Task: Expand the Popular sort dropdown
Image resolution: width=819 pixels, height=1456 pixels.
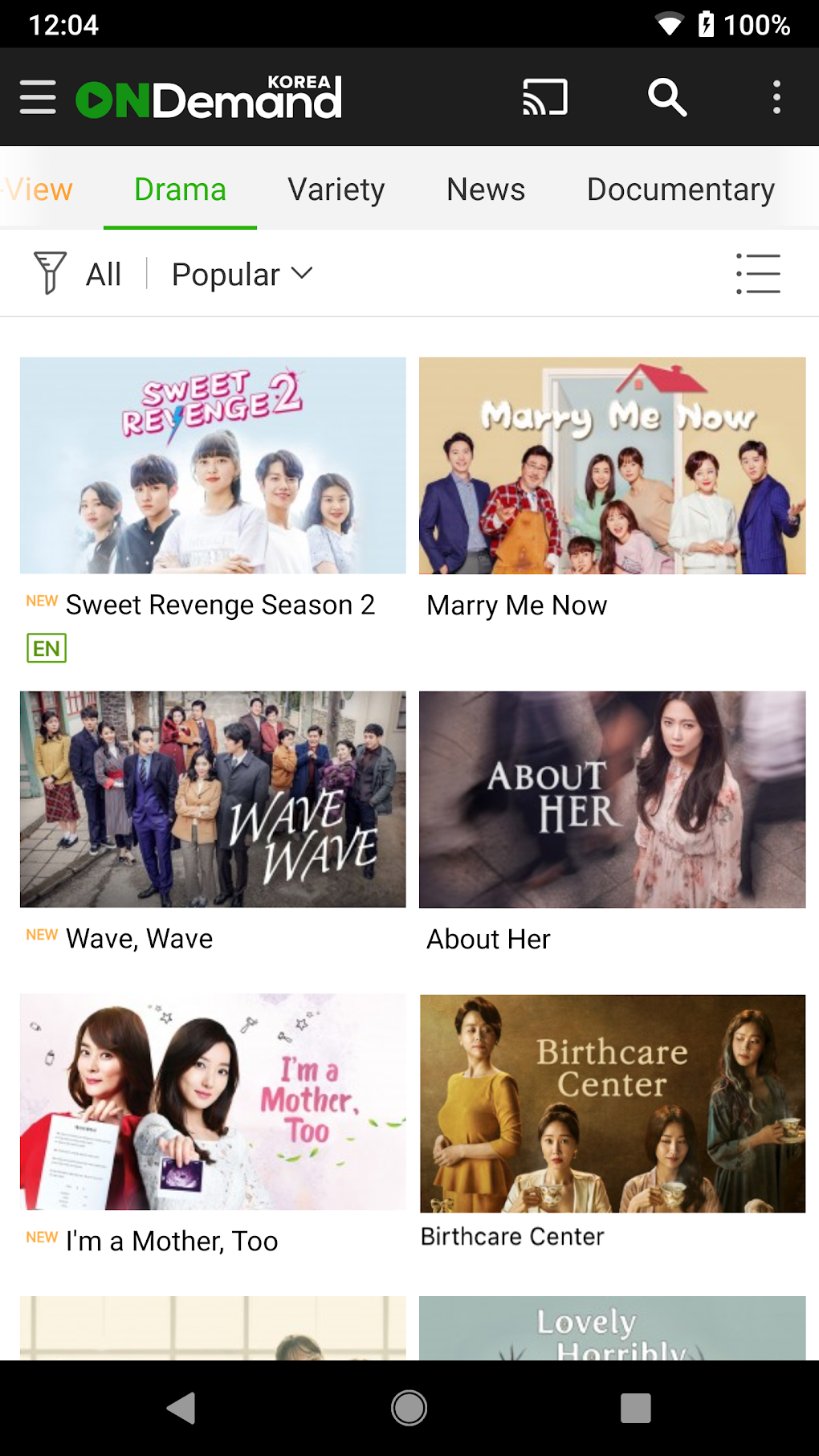Action: [x=242, y=274]
